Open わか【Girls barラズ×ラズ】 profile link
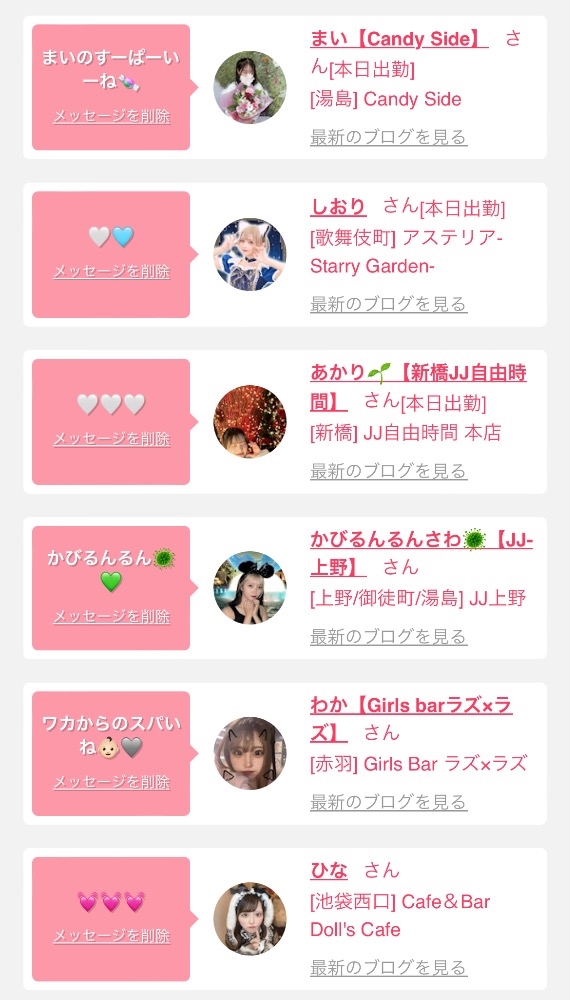570x1000 pixels. tap(411, 719)
